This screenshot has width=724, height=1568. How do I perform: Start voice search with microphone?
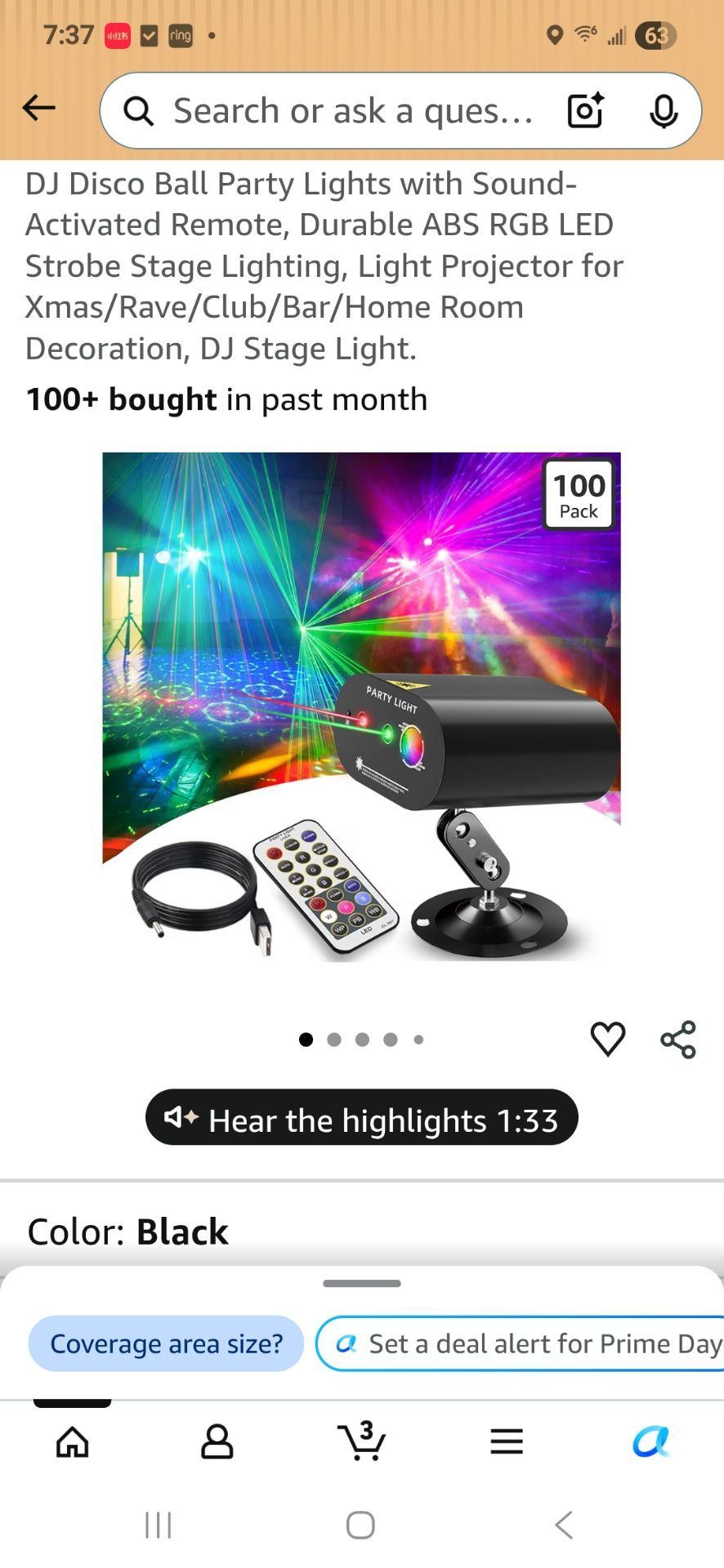[664, 111]
